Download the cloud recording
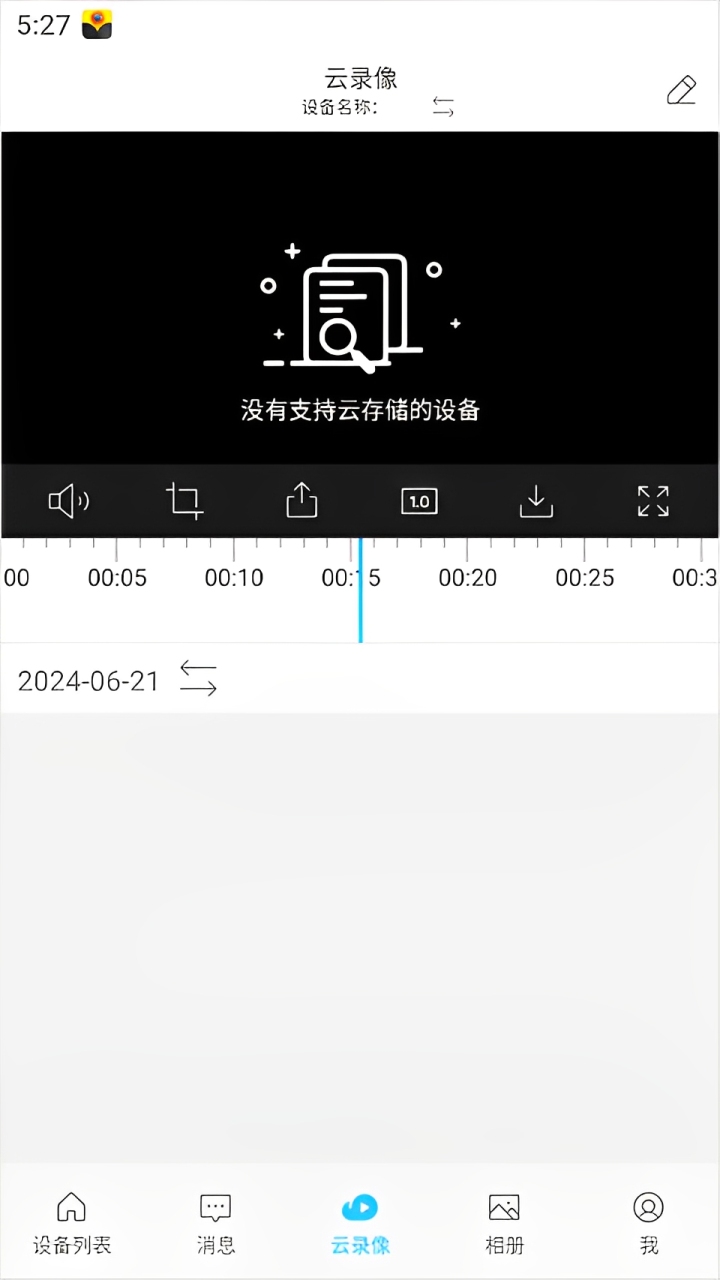 [x=536, y=501]
